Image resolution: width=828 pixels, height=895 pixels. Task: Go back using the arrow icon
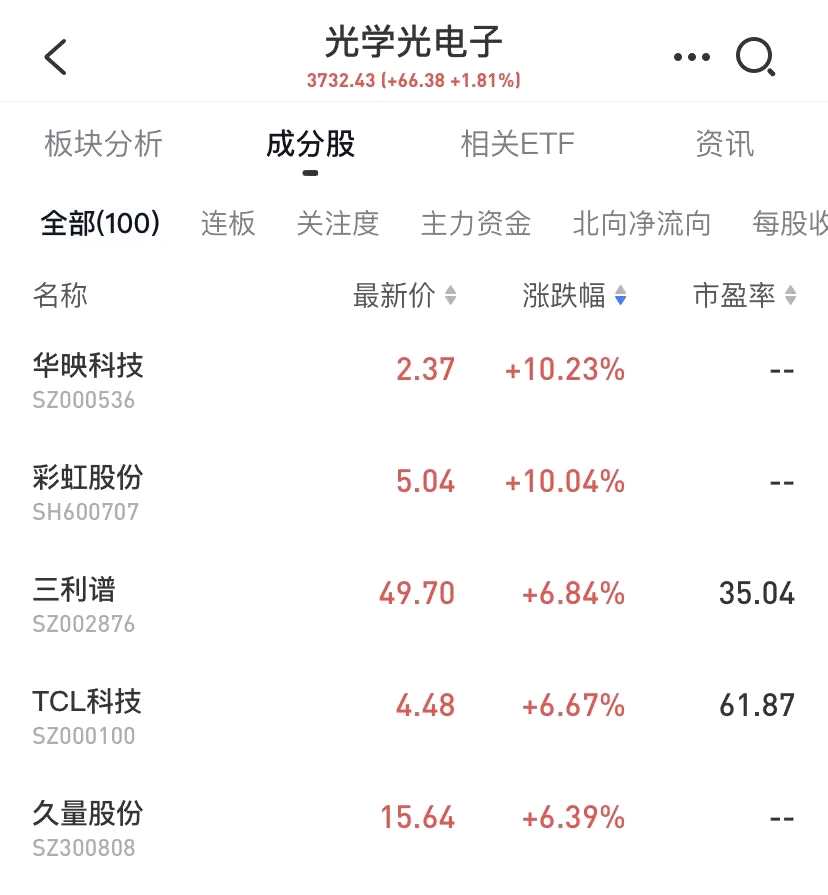[56, 57]
